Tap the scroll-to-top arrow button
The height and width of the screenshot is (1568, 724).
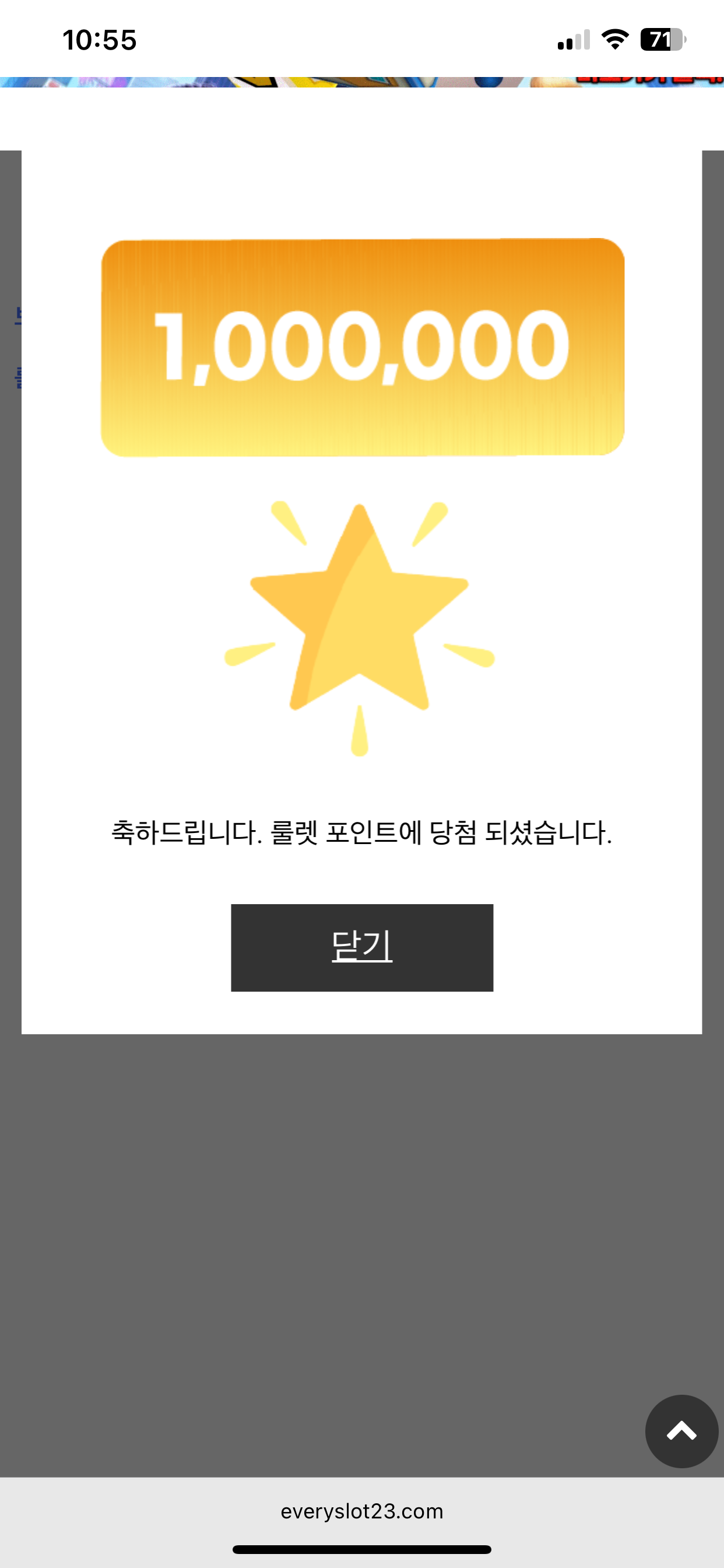point(681,1431)
